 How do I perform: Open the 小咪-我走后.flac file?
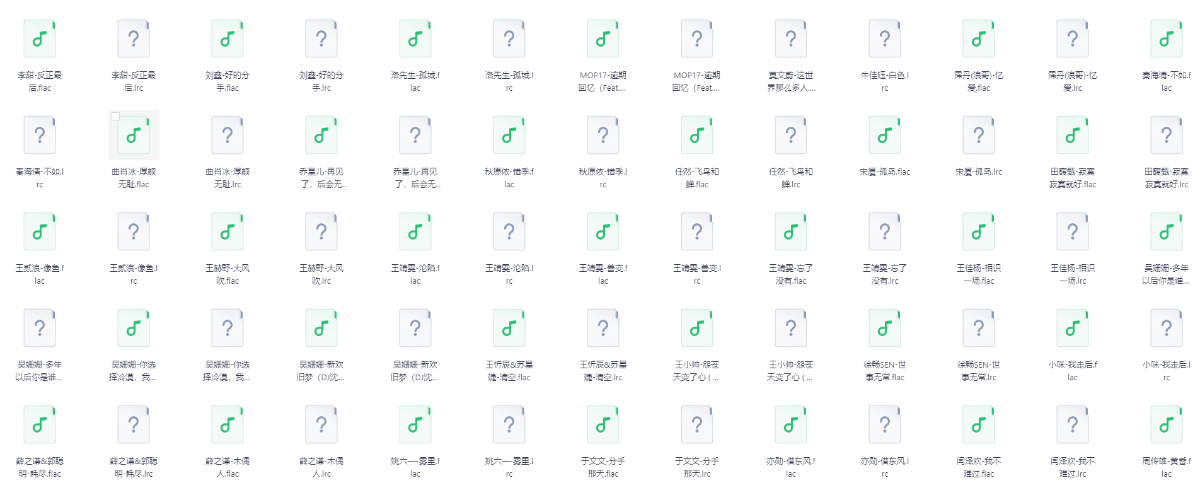1073,327
